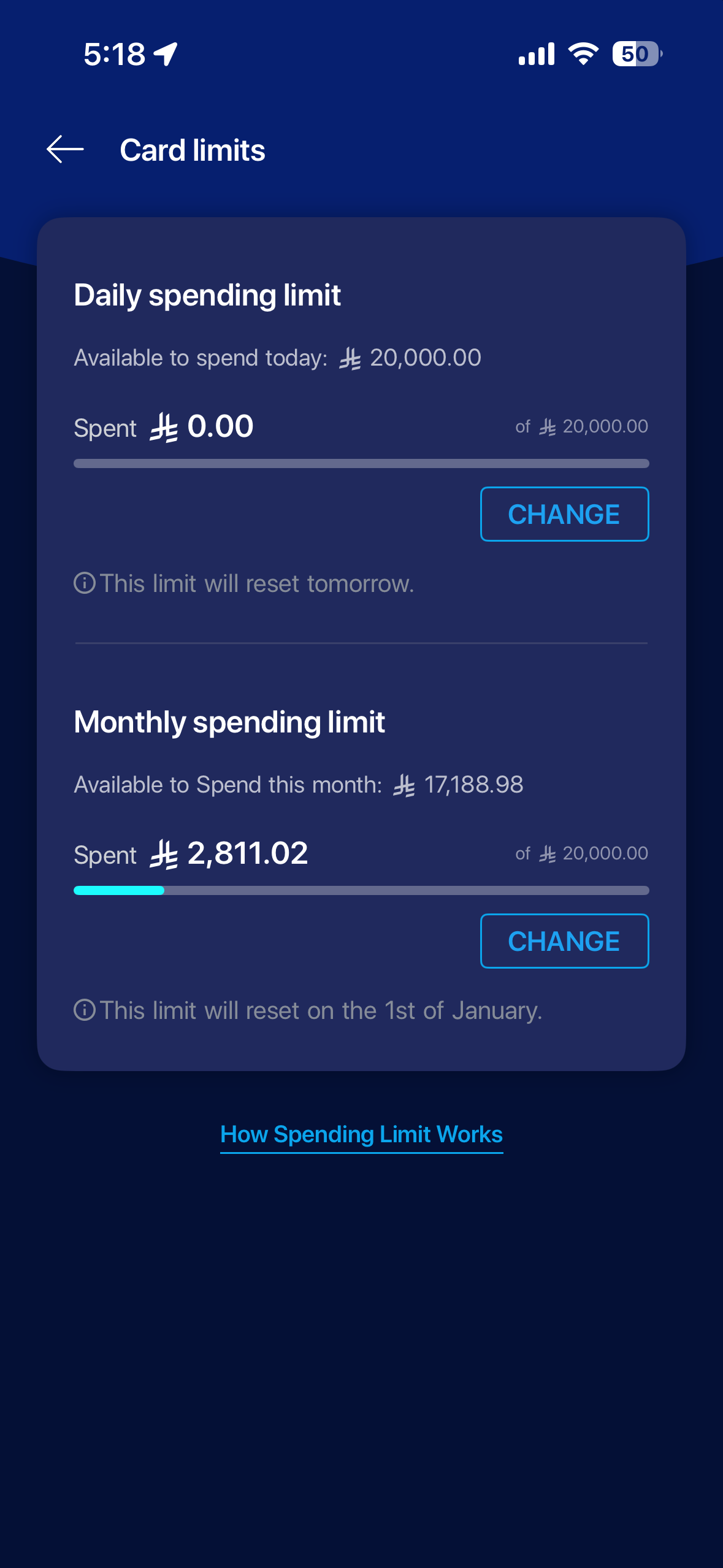723x1568 pixels.
Task: Go back from Card limits
Action: (x=65, y=150)
